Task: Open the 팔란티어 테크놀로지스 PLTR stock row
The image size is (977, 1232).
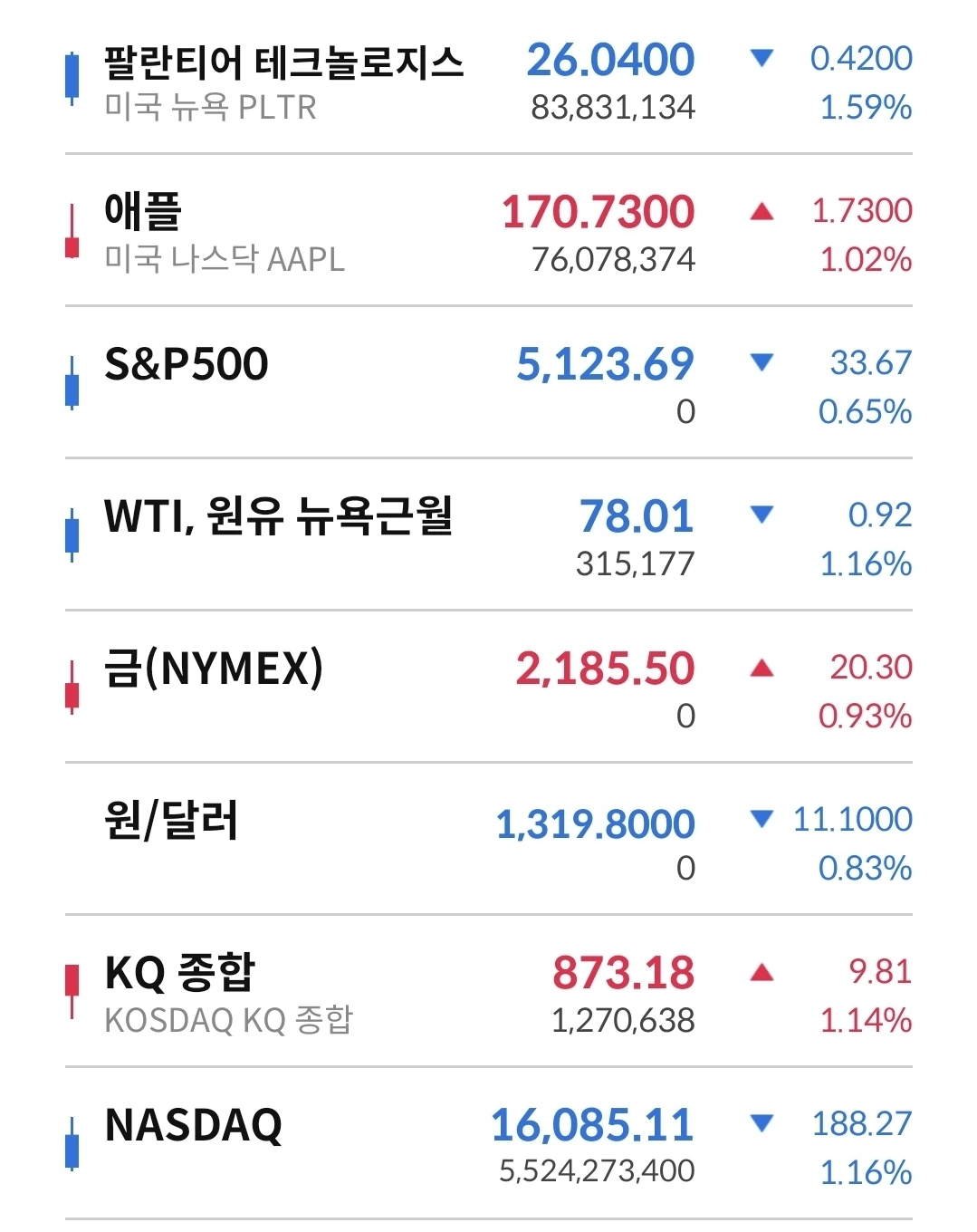Action: tap(283, 82)
